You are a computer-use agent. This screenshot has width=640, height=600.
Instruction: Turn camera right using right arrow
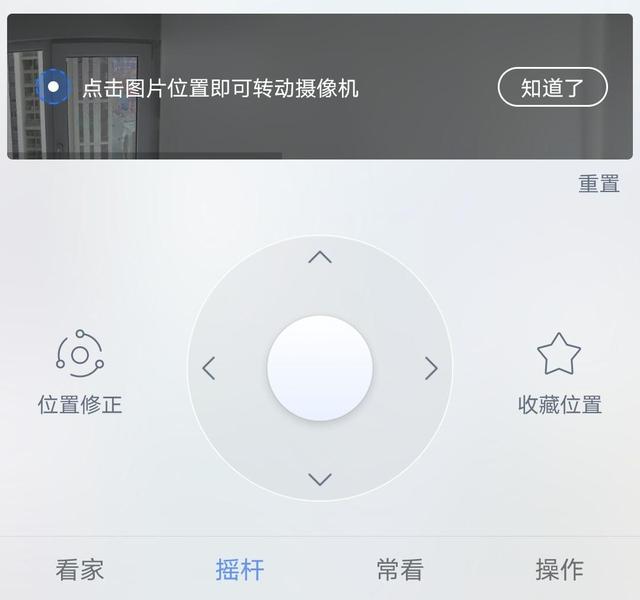tap(431, 368)
